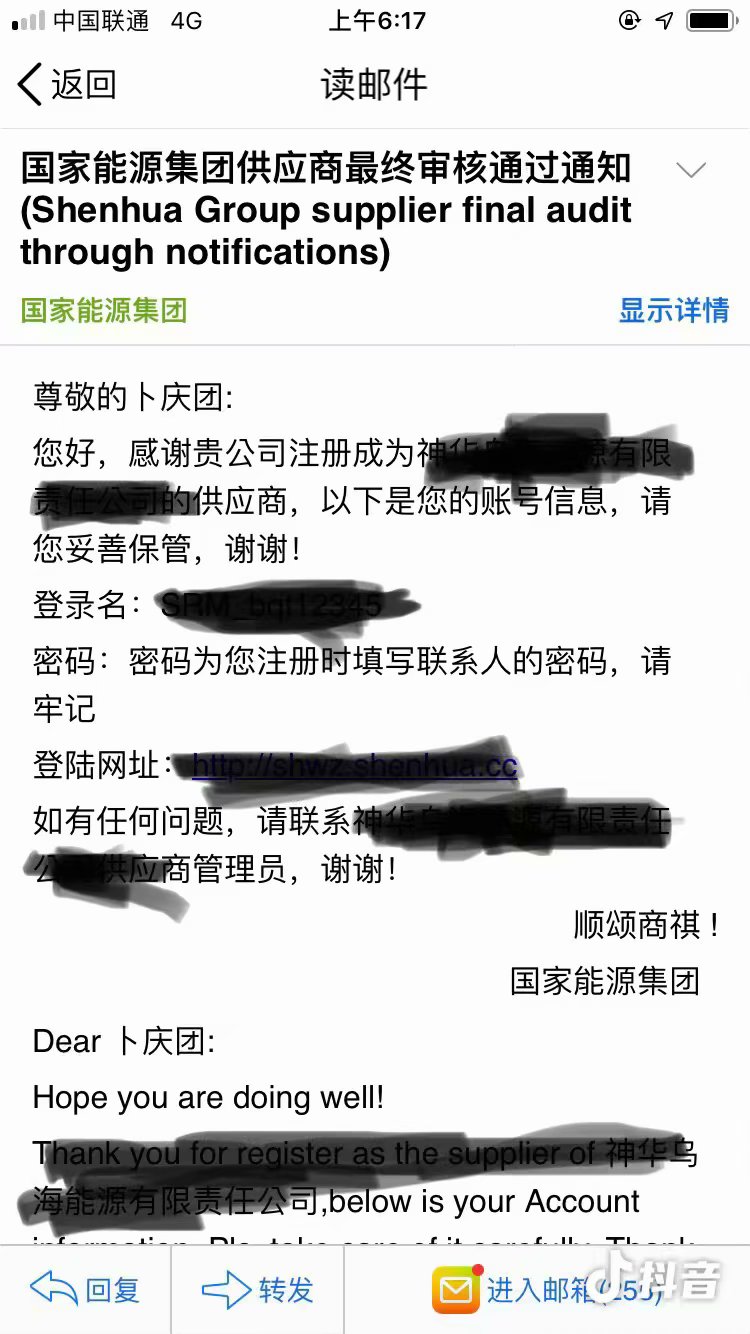Tap 显示详情 to show sender details
Screen dimensions: 750x1334
point(674,310)
